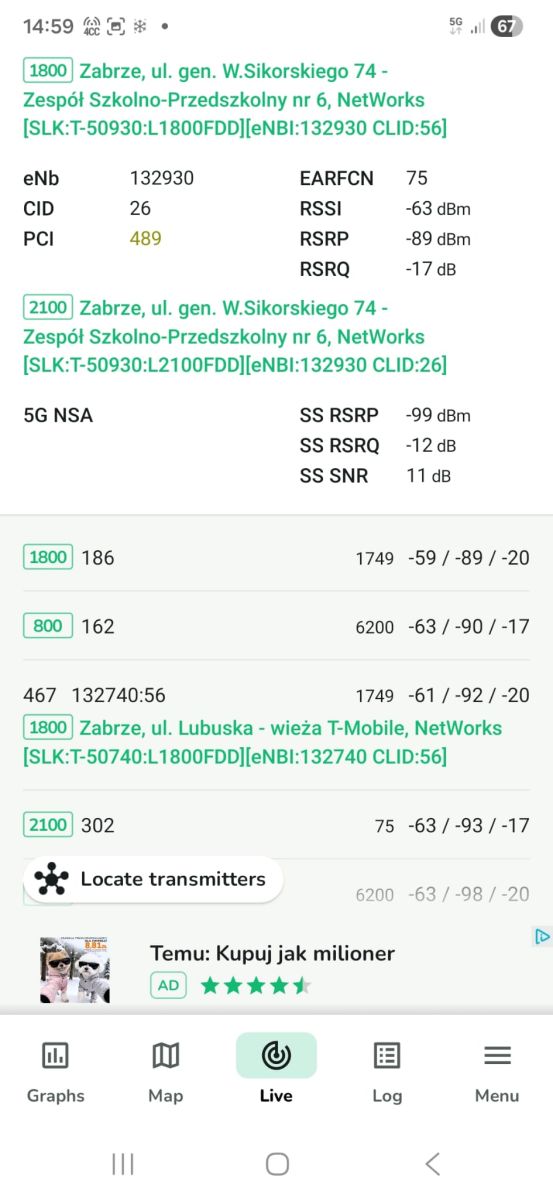Tap the AdChoices info icon
Screen dimensions: 553x1200
[x=541, y=937]
